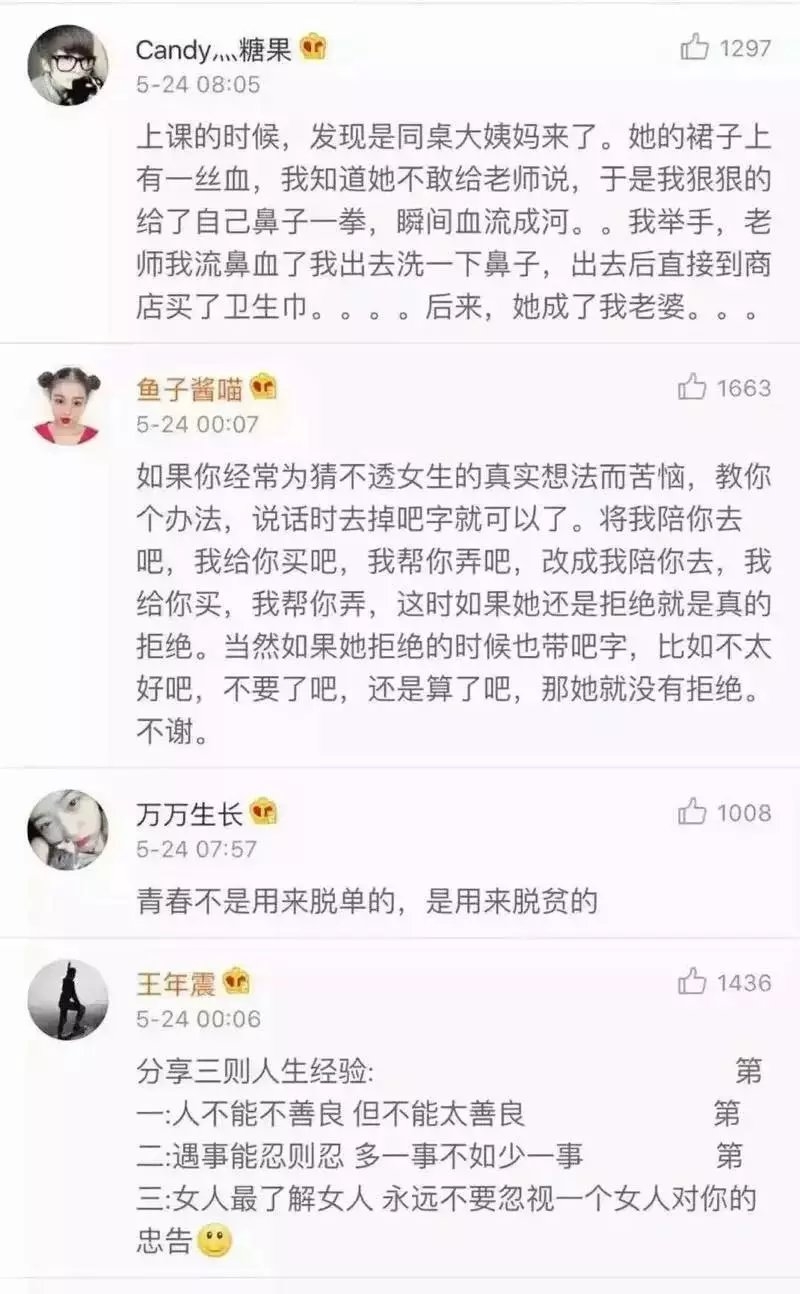Like 鱼子酱喵's comment
This screenshot has width=800, height=1294.
tap(693, 387)
